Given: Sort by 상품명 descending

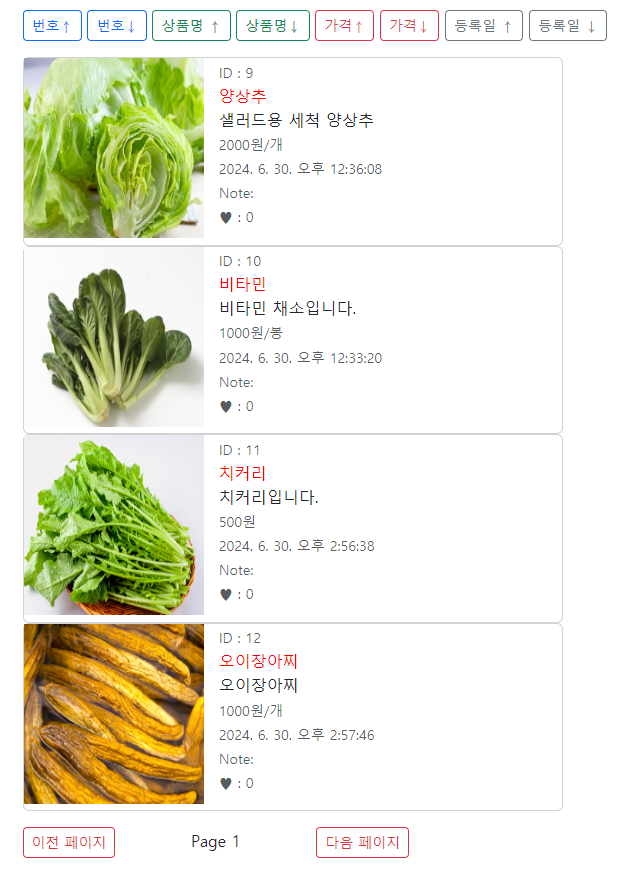Looking at the screenshot, I should pos(273,26).
